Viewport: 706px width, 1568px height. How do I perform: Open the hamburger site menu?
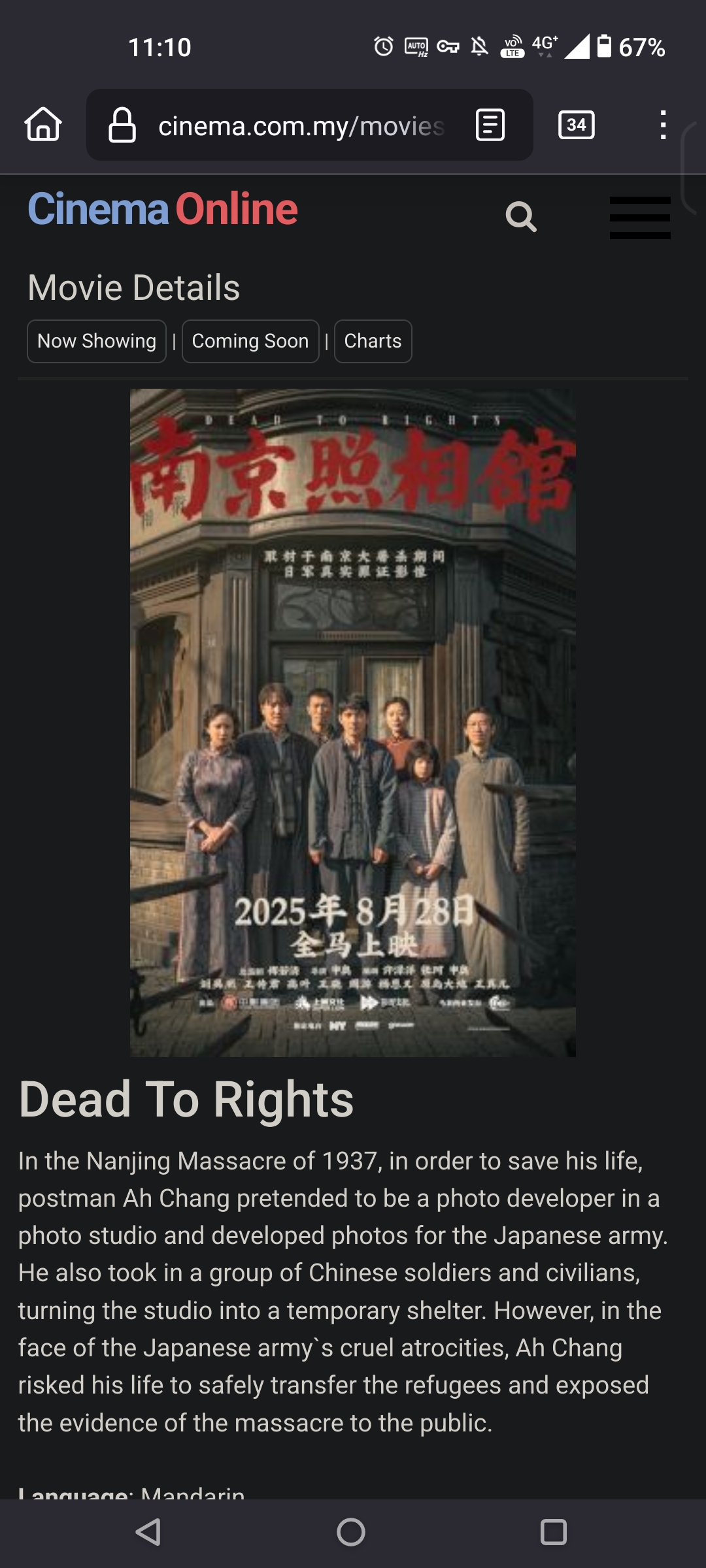pos(640,218)
